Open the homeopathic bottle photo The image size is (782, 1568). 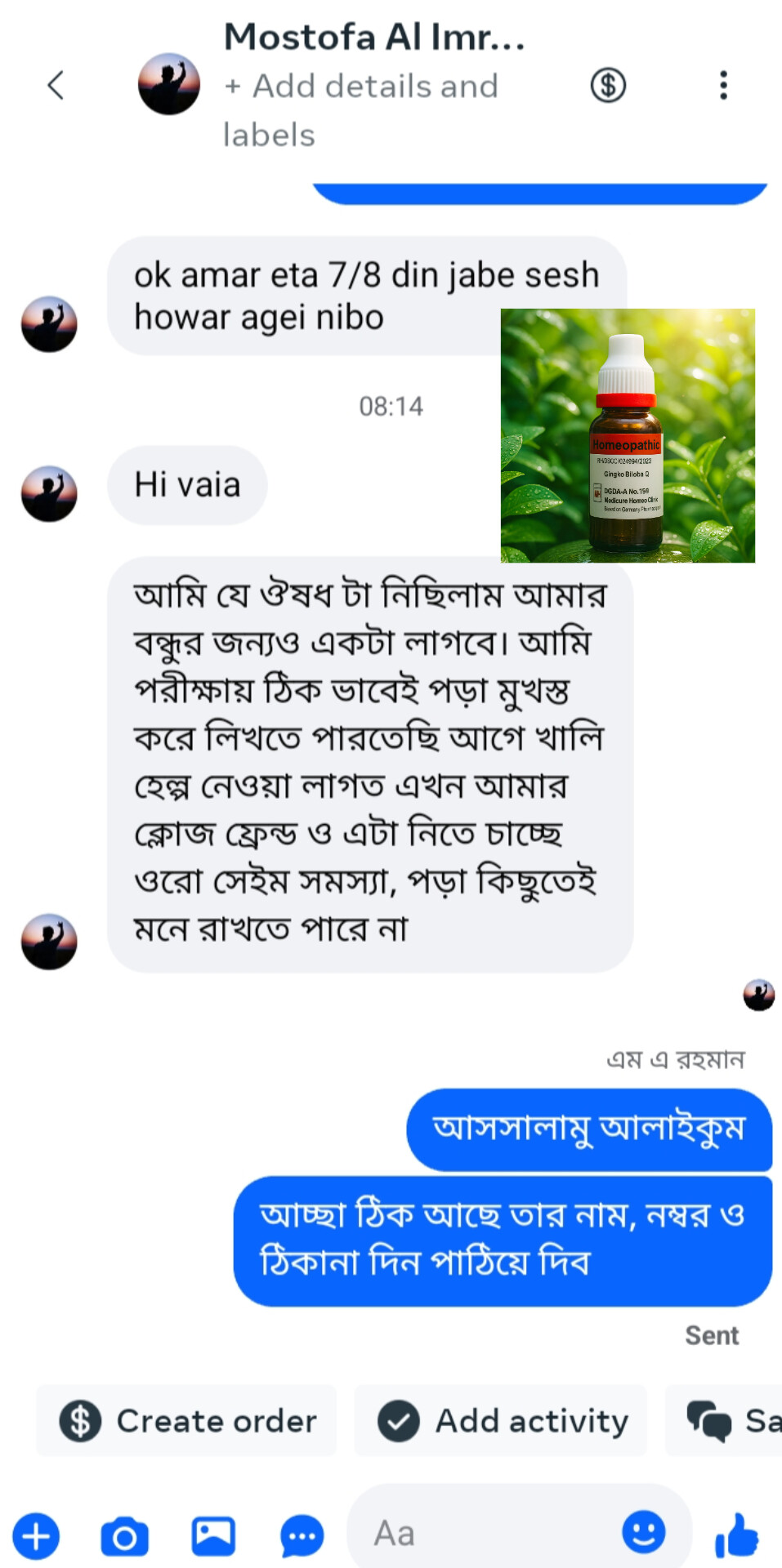pyautogui.click(x=628, y=435)
